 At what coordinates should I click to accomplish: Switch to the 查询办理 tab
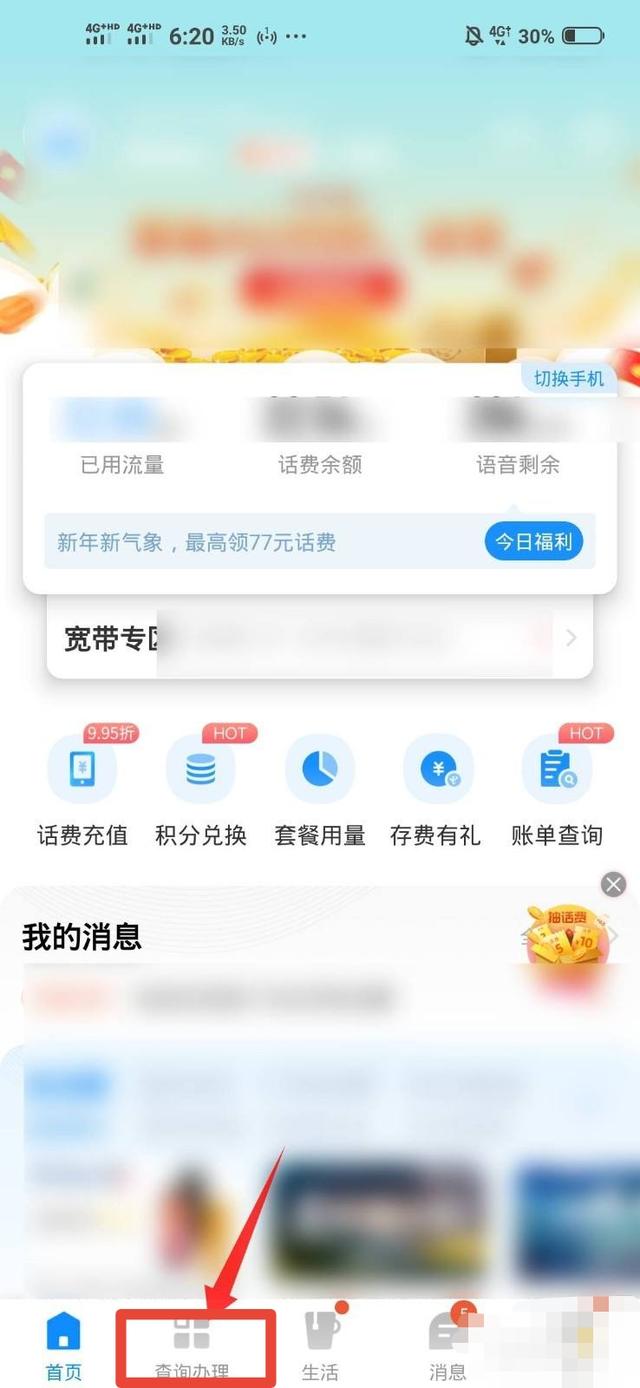pos(192,1345)
